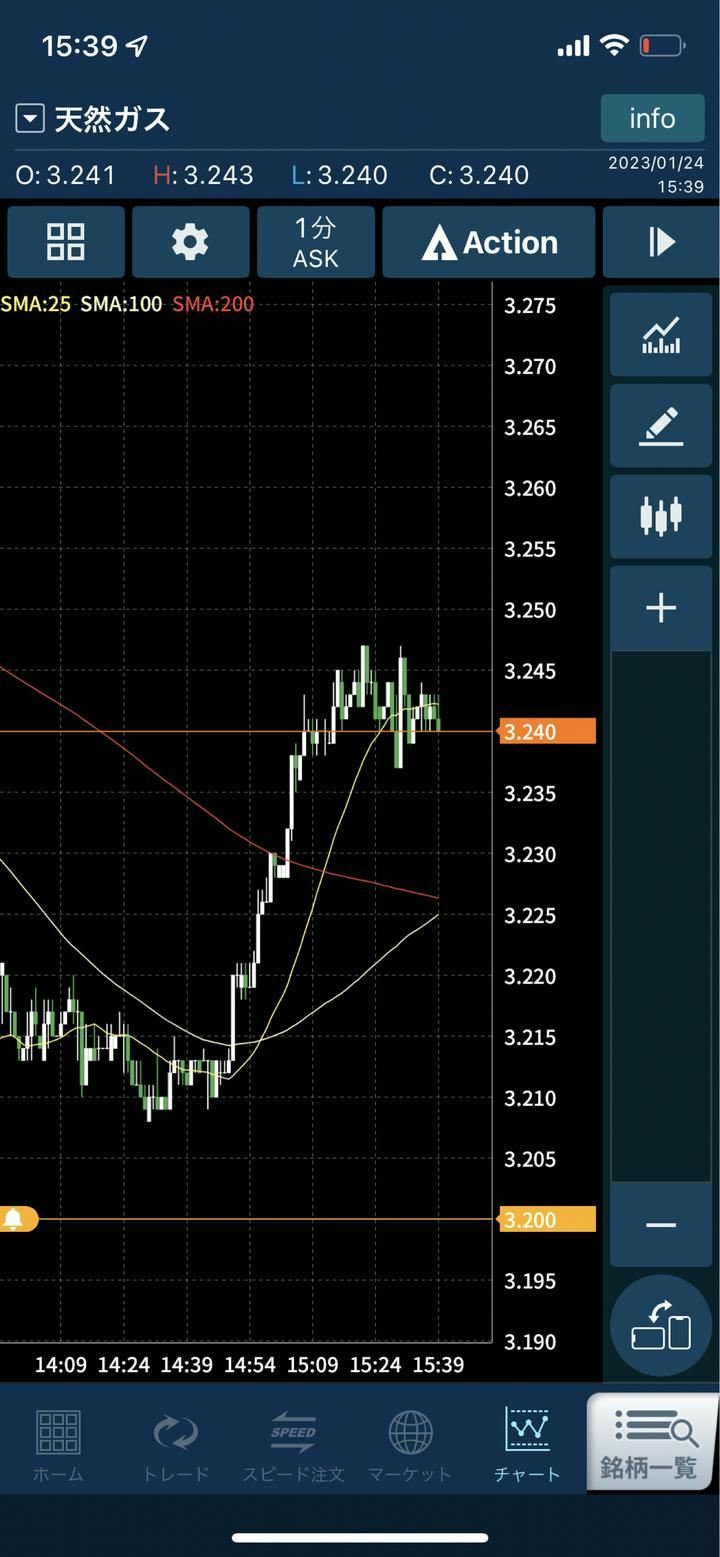Open the chart layout grid
720x1557 pixels.
[66, 242]
